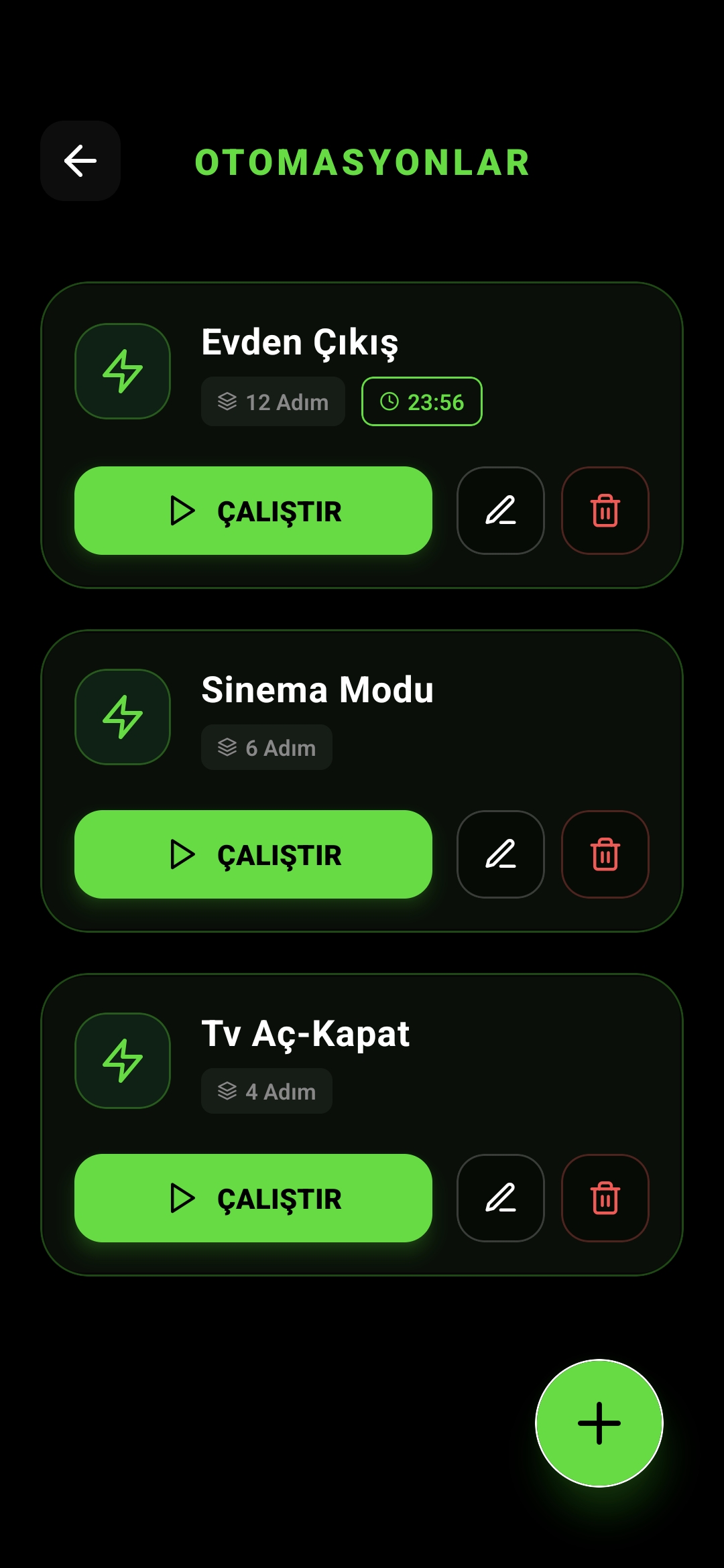
Task: Start the Tv Aç-Kapat automation
Action: [x=253, y=1198]
